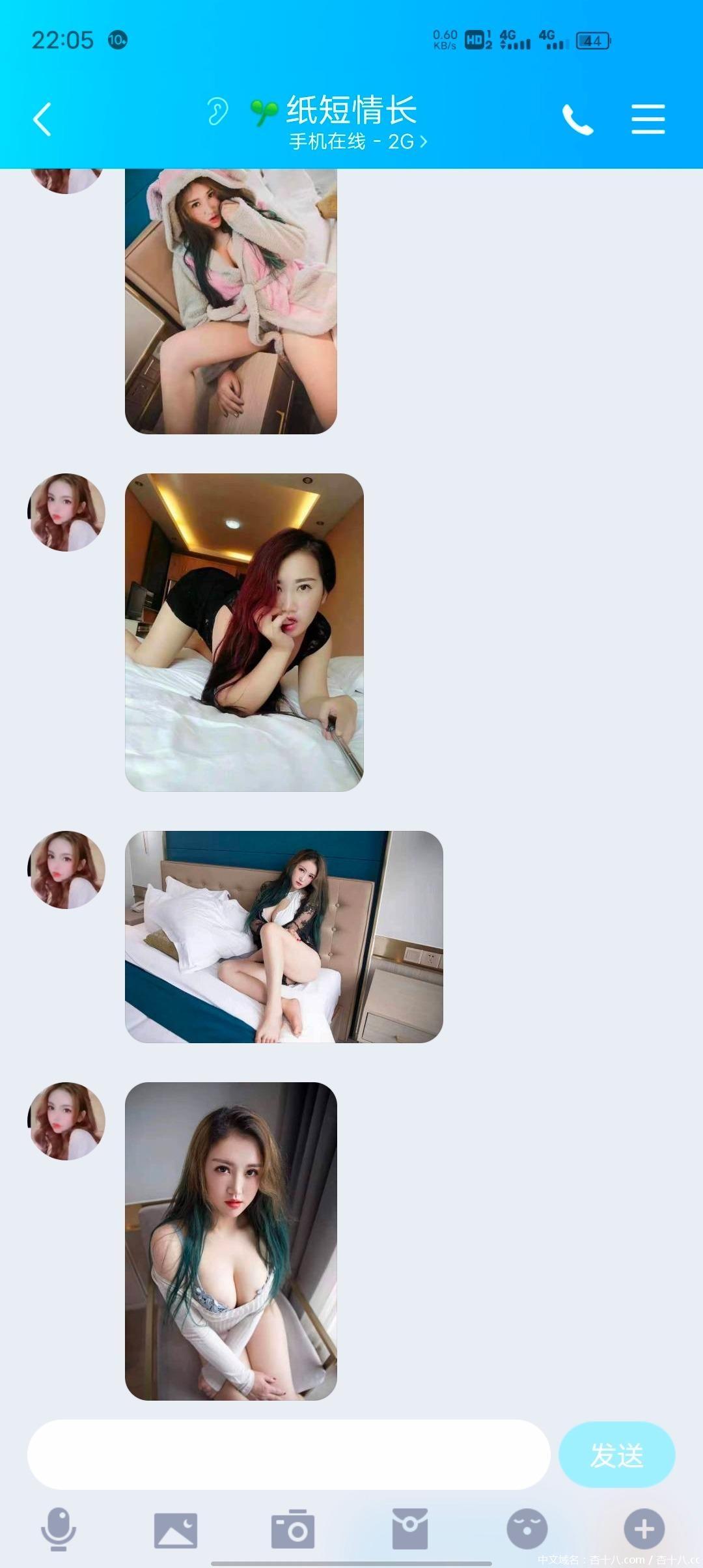This screenshot has width=703, height=1568.
Task: Open the chat settings menu
Action: (x=648, y=120)
